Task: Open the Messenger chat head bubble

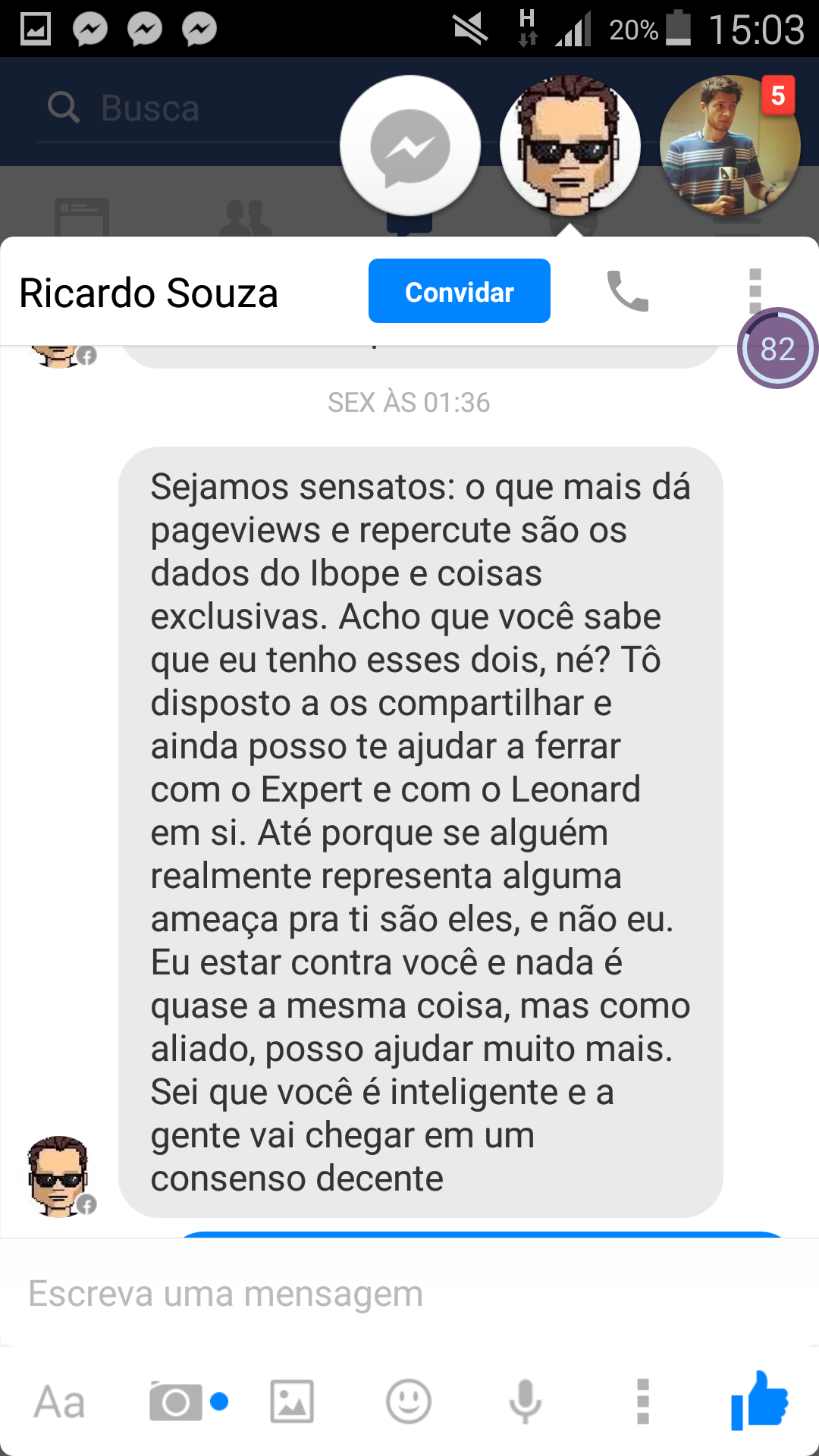Action: click(x=410, y=146)
